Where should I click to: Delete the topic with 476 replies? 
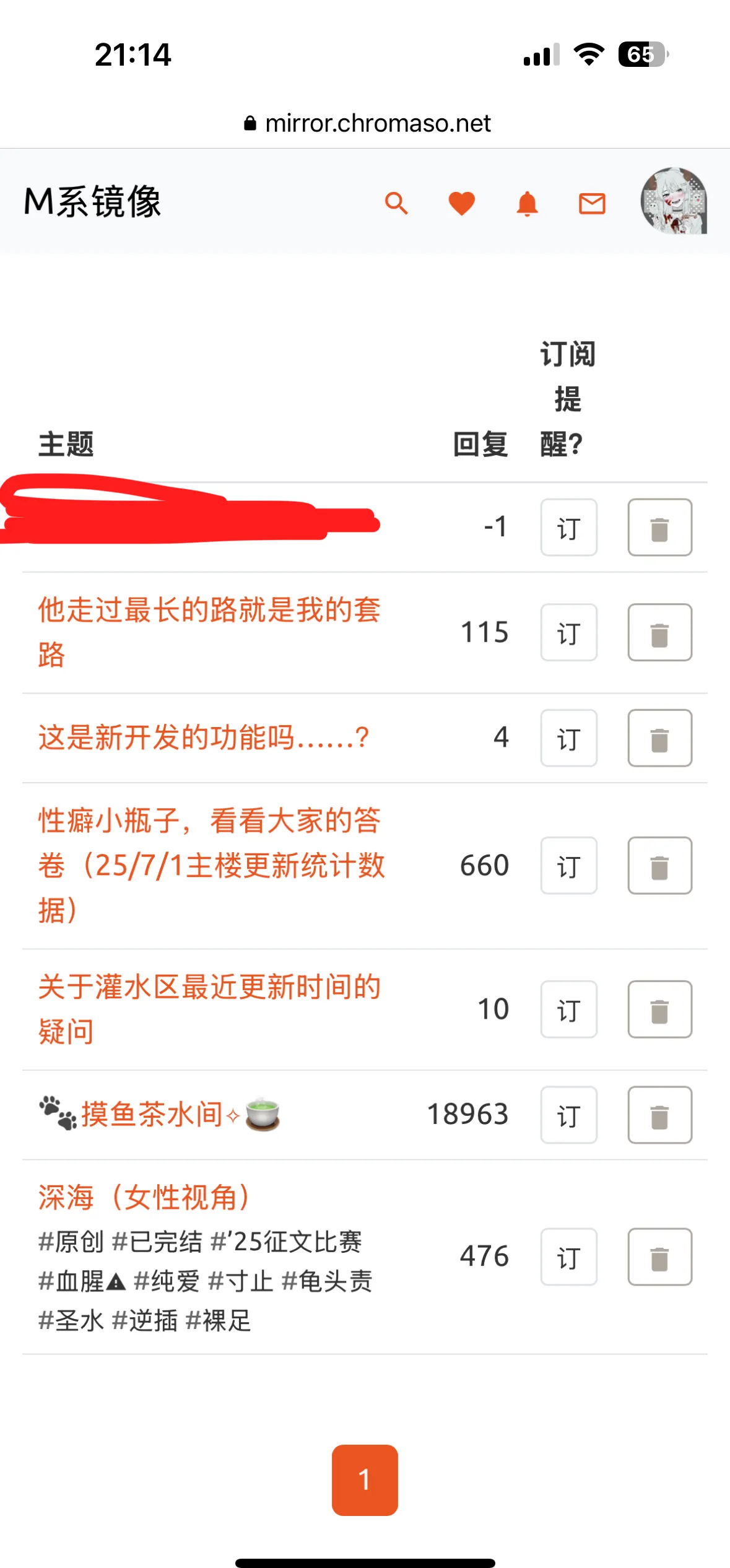[x=659, y=1257]
